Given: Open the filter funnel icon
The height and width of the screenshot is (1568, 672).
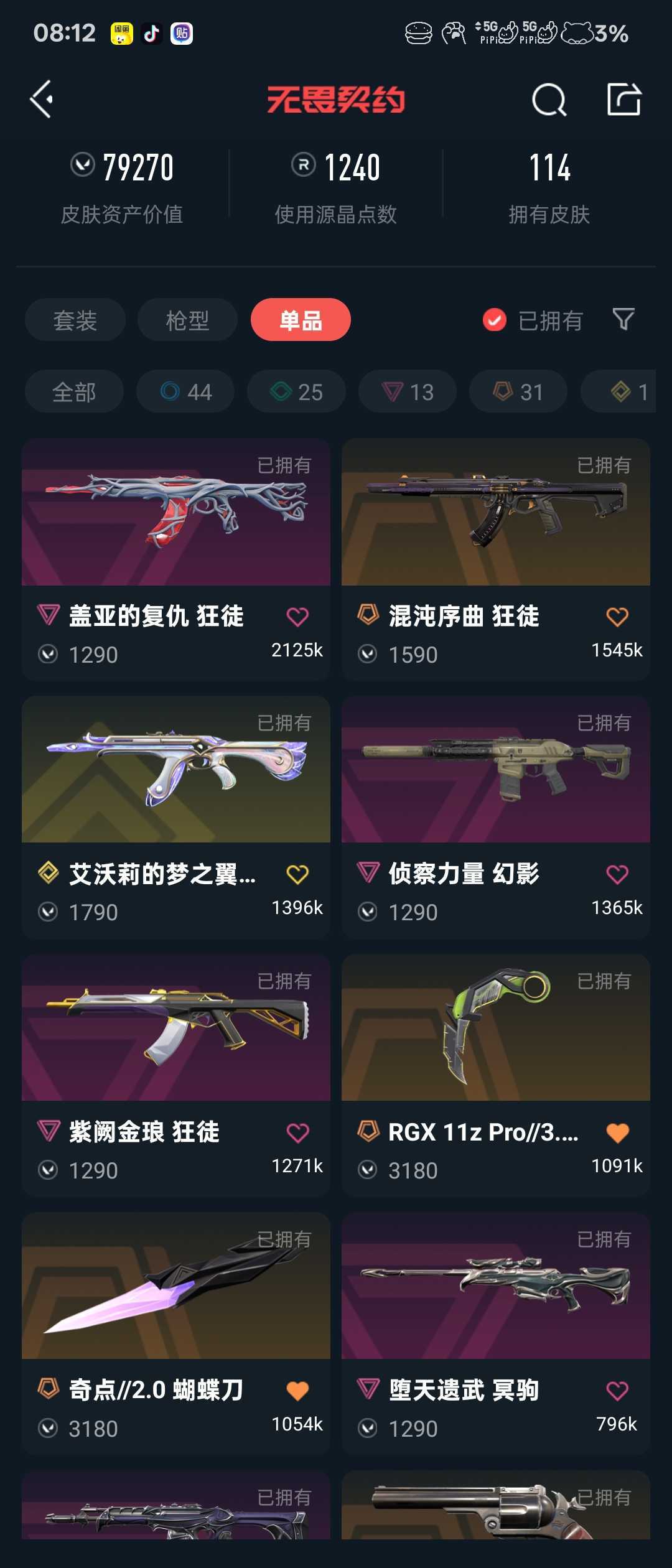Looking at the screenshot, I should pos(623,320).
